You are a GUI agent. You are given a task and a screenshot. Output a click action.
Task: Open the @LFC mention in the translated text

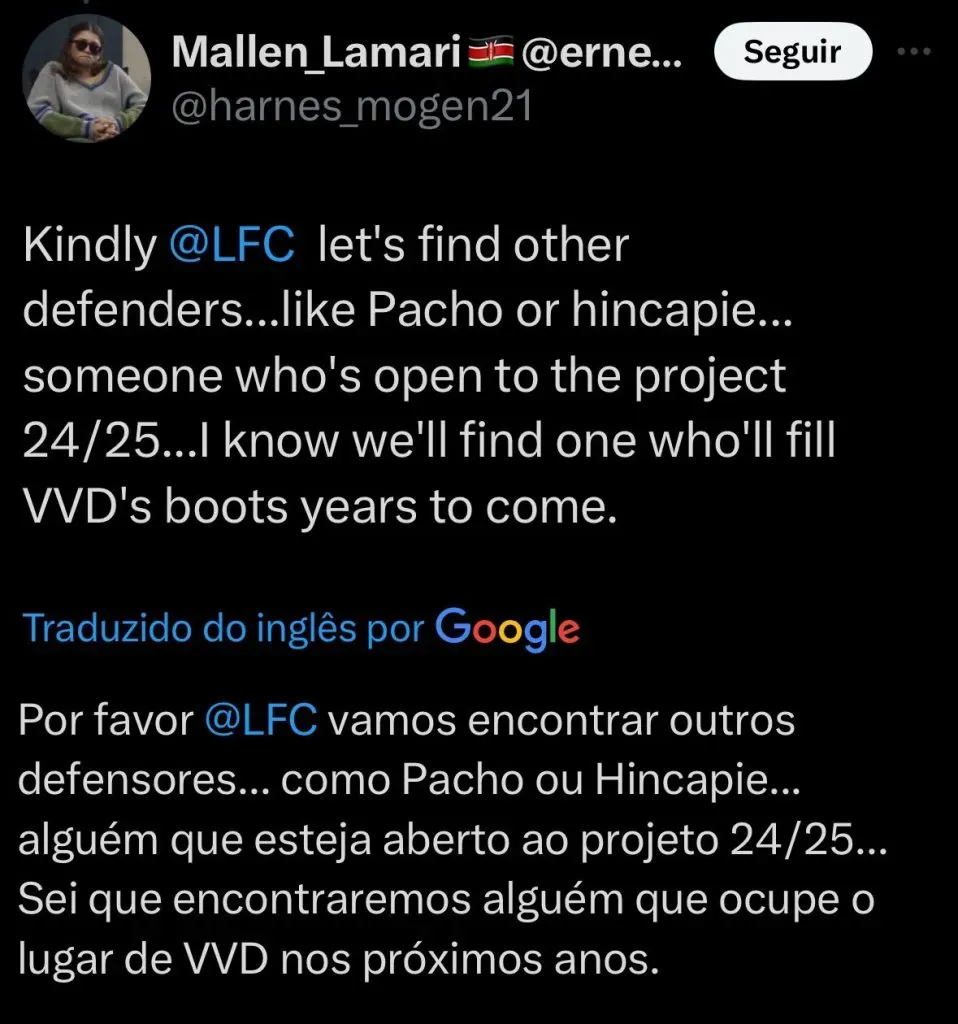pyautogui.click(x=261, y=722)
